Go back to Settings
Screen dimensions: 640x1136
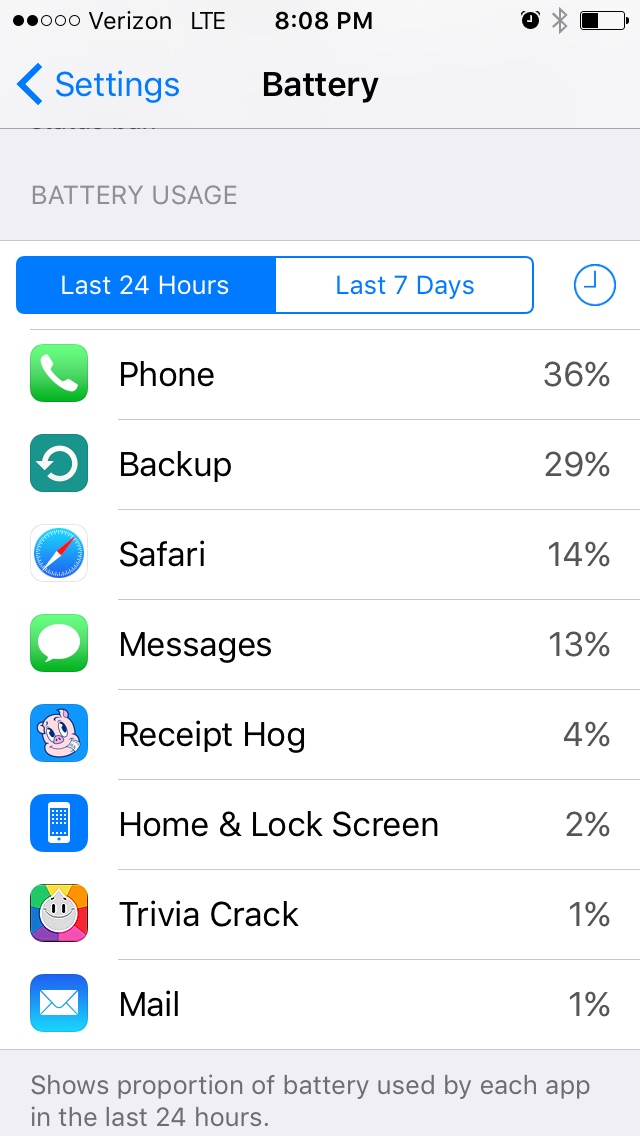(98, 85)
